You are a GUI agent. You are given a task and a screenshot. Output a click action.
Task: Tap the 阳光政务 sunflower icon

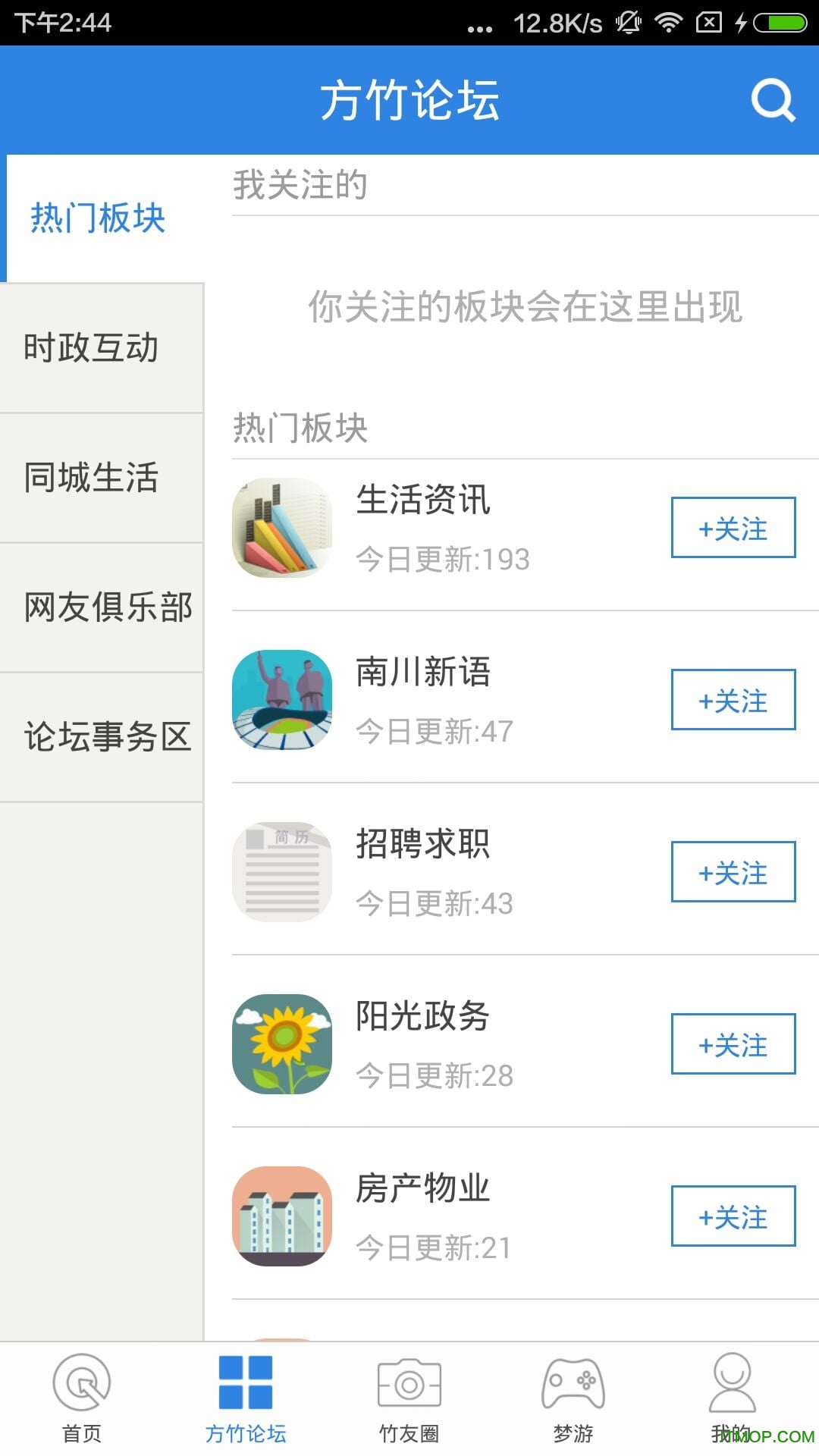coord(282,1044)
